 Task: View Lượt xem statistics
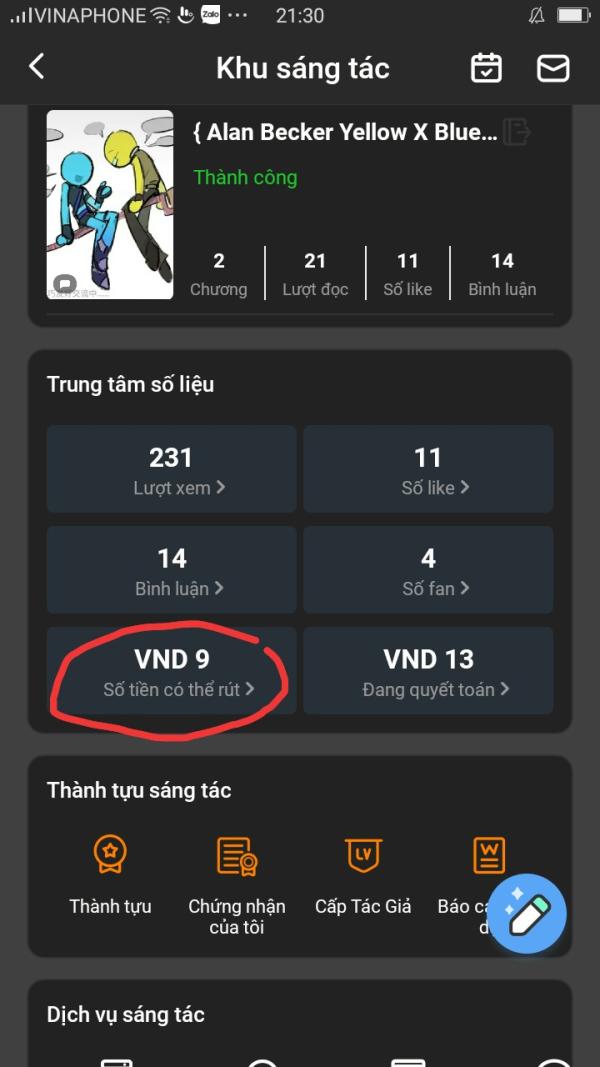click(x=172, y=470)
